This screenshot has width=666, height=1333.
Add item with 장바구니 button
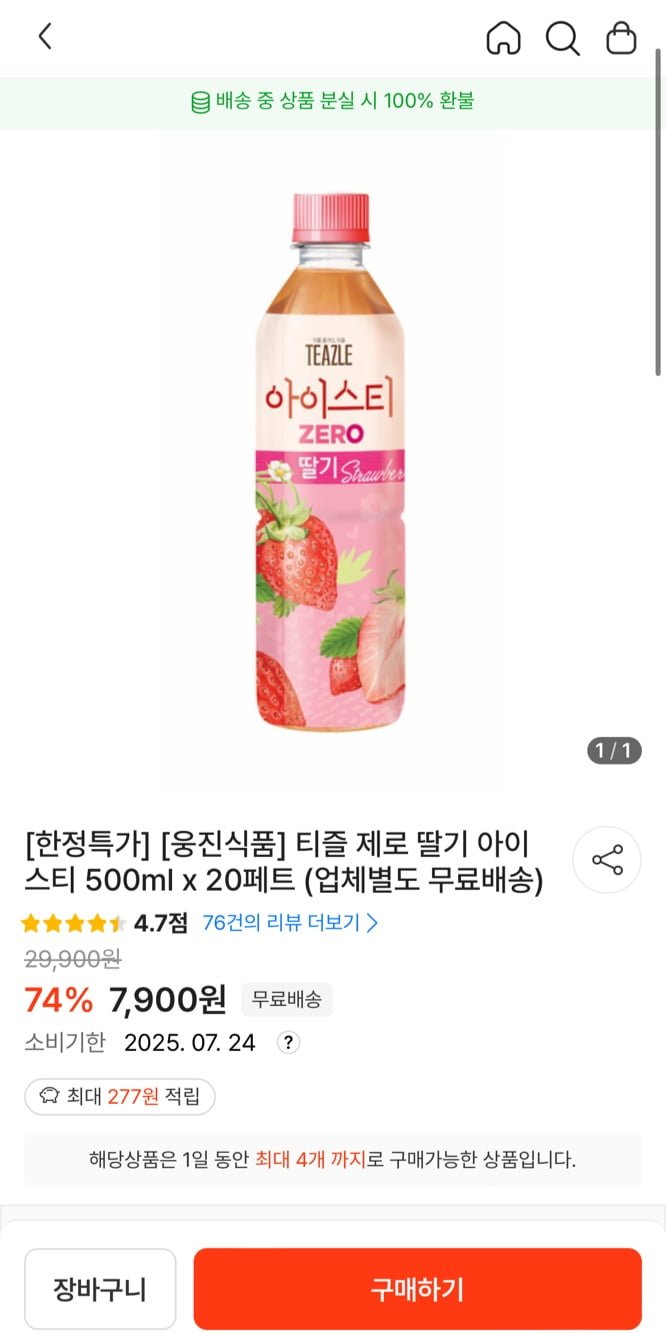pos(100,1289)
